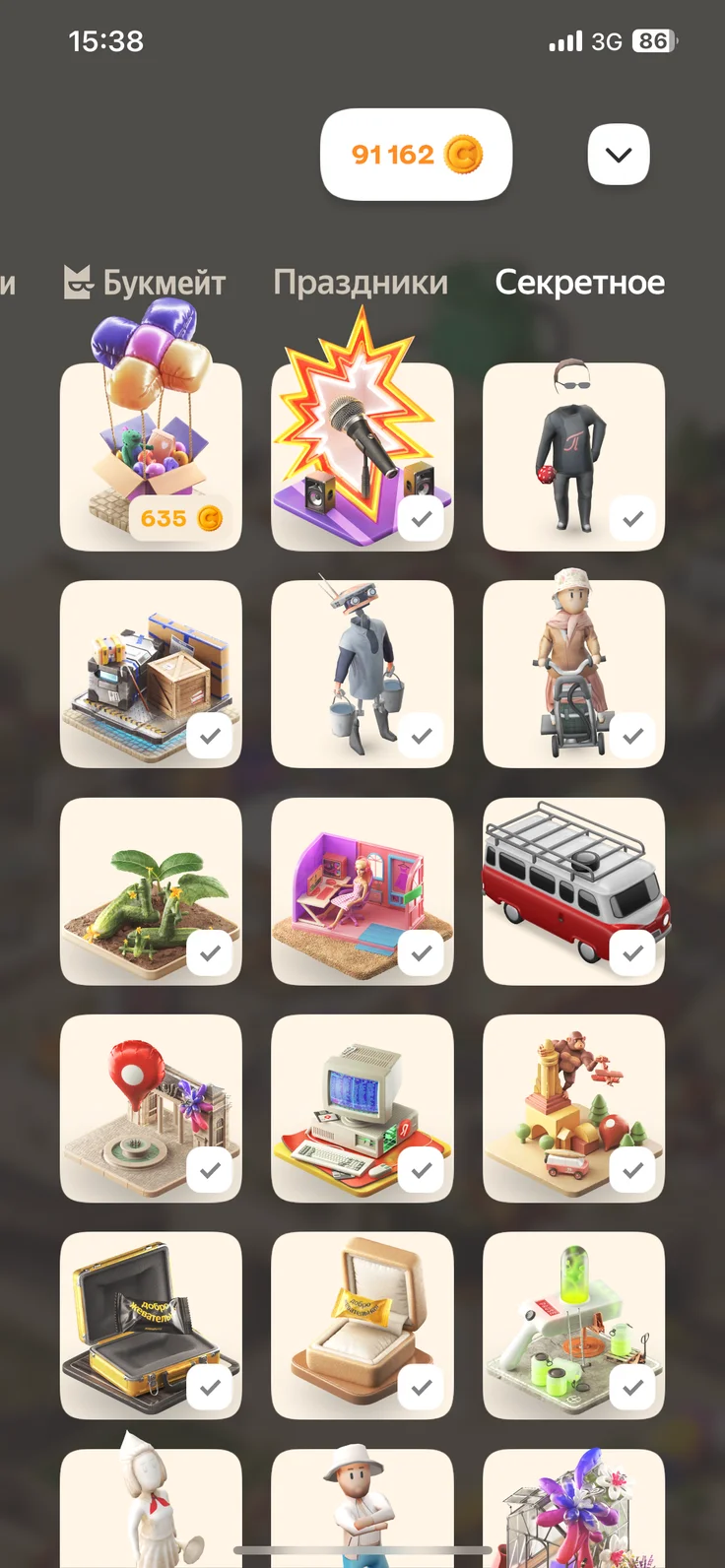Collapse the shop with the chevron button
This screenshot has width=725, height=1568.
tap(618, 155)
